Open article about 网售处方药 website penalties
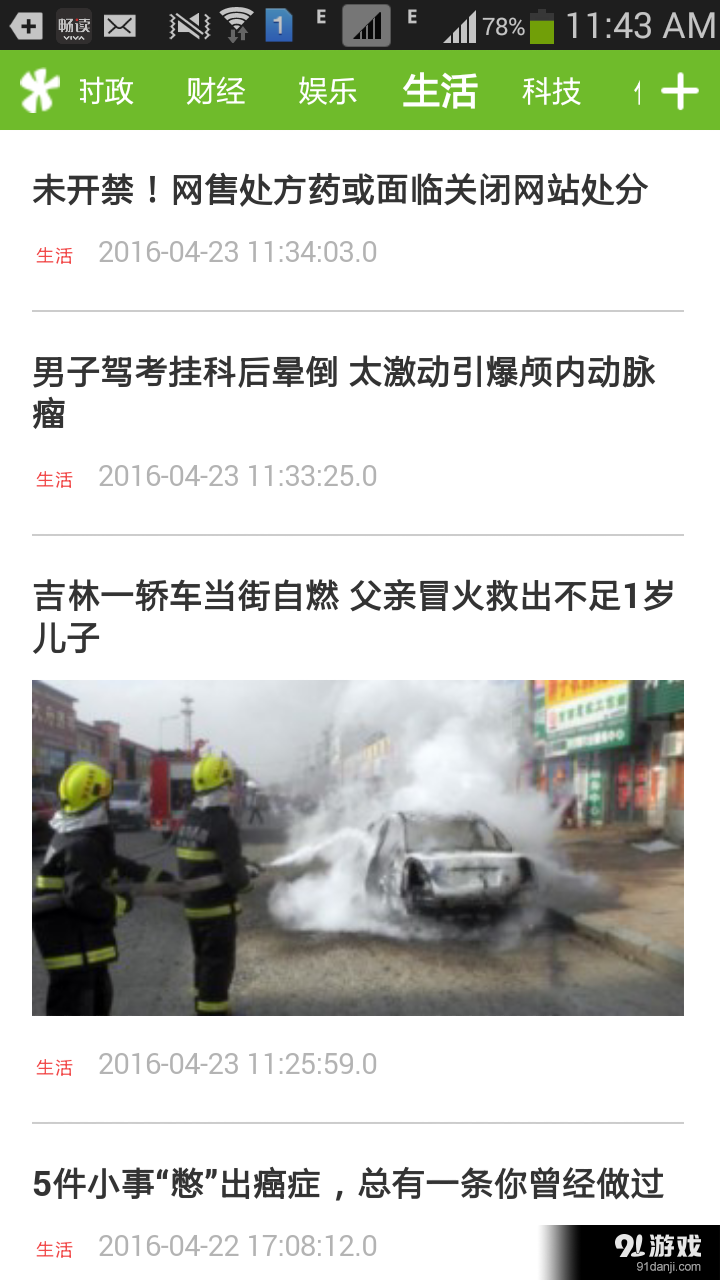 coord(340,190)
